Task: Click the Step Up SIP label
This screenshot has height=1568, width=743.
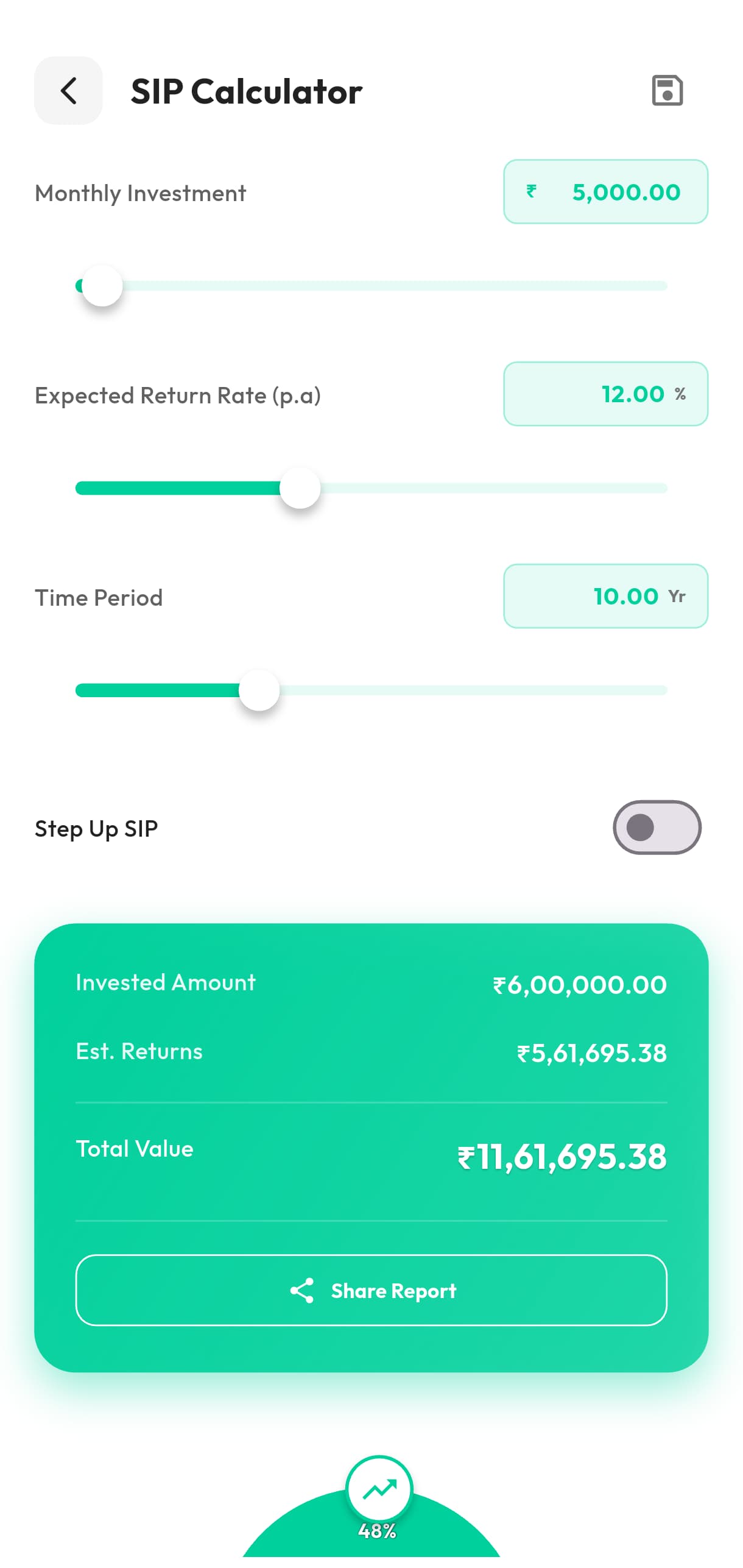Action: 96,828
